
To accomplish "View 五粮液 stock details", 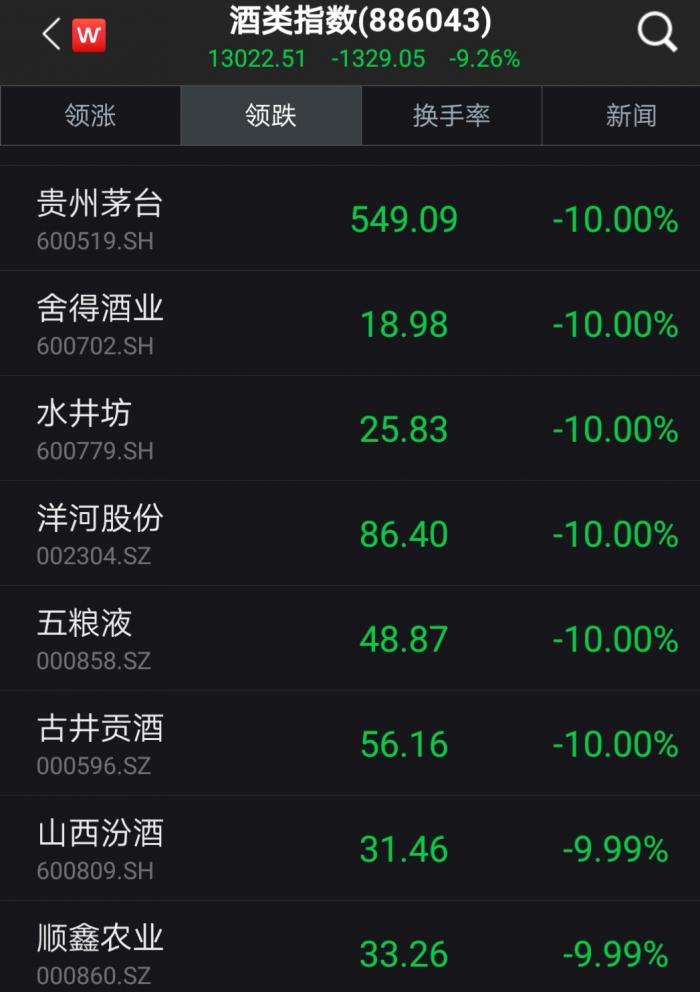I will (350, 639).
